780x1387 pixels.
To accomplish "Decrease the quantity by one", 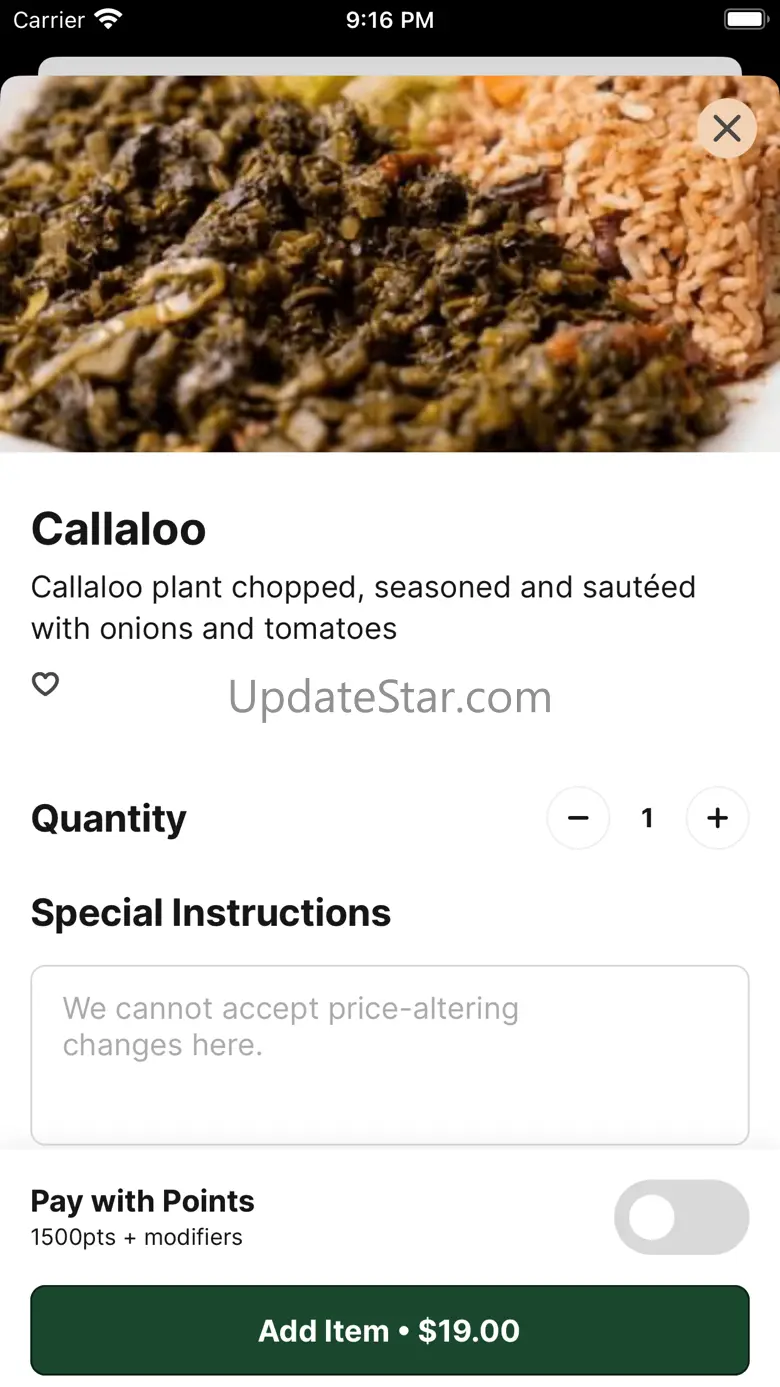I will [578, 818].
